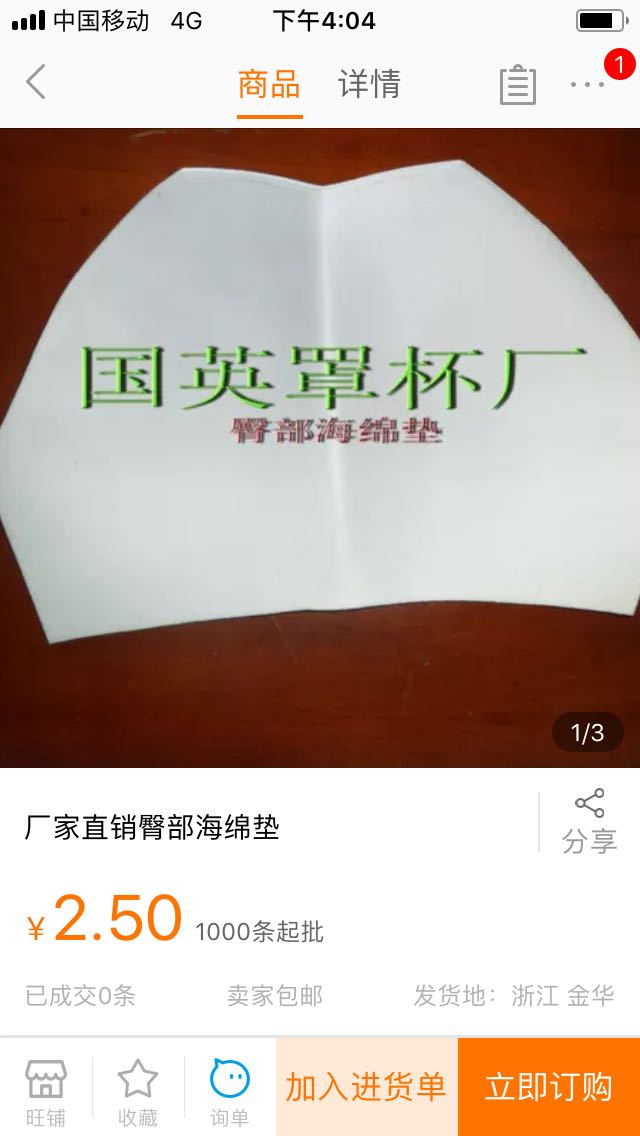The image size is (640, 1136).
Task: Select the 商品 tab
Action: (269, 84)
